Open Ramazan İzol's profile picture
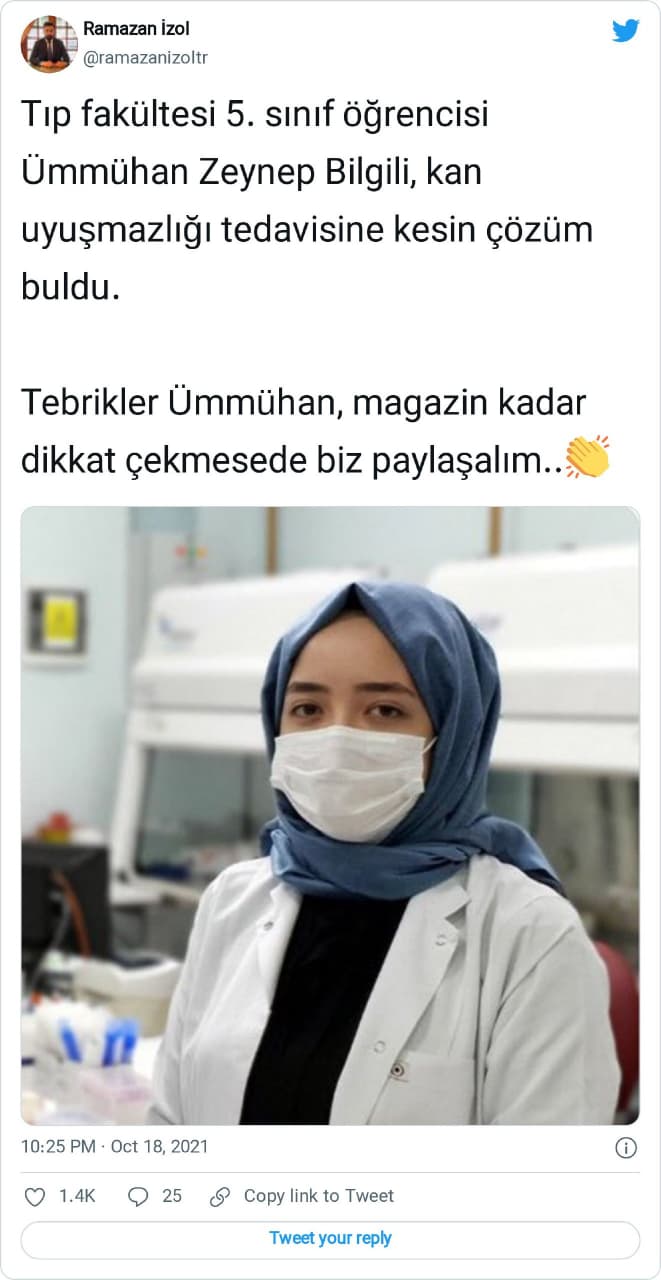The height and width of the screenshot is (1280, 661). (x=49, y=44)
